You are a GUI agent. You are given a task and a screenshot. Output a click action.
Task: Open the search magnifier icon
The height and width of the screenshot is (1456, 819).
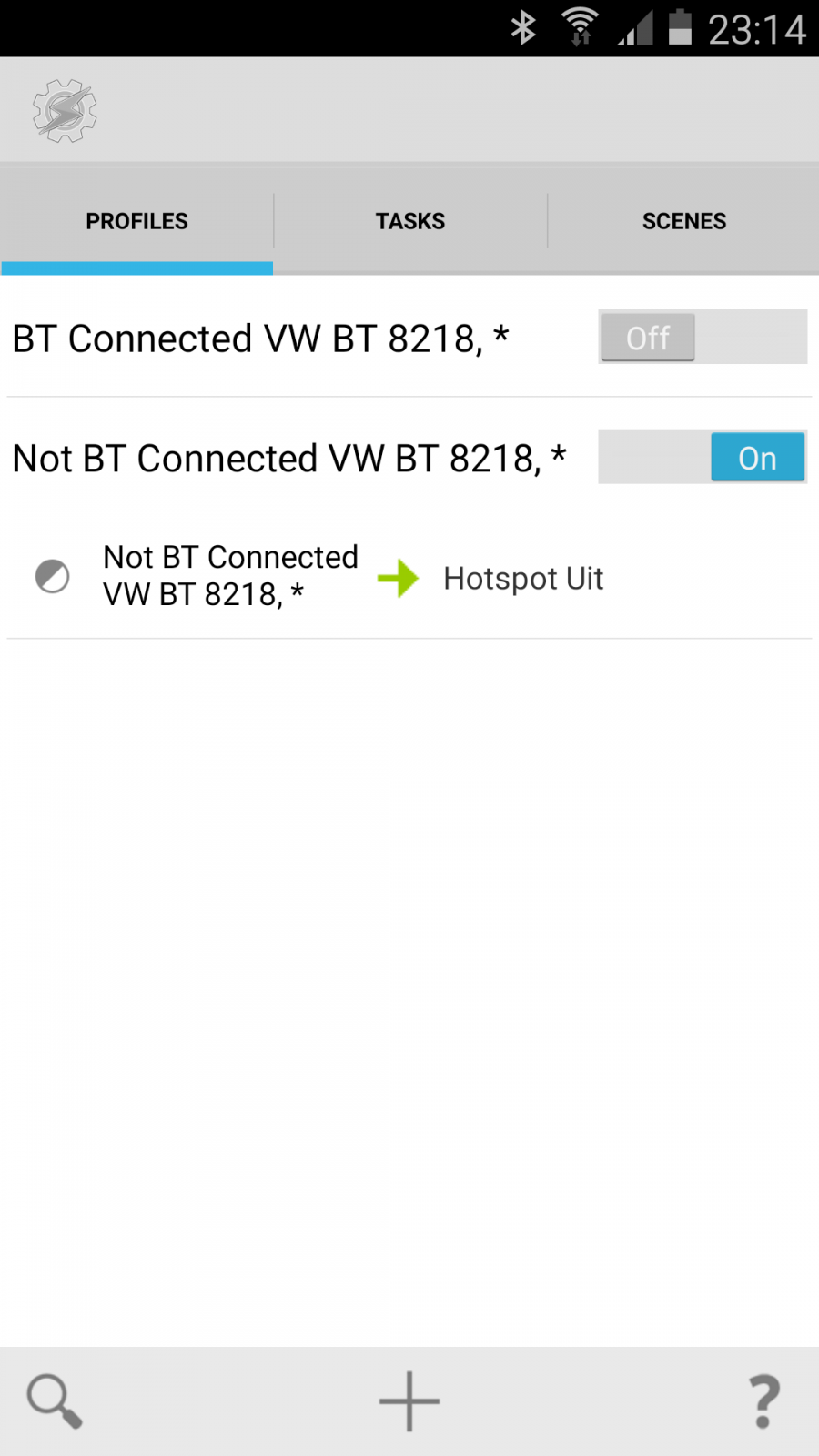point(55,1401)
